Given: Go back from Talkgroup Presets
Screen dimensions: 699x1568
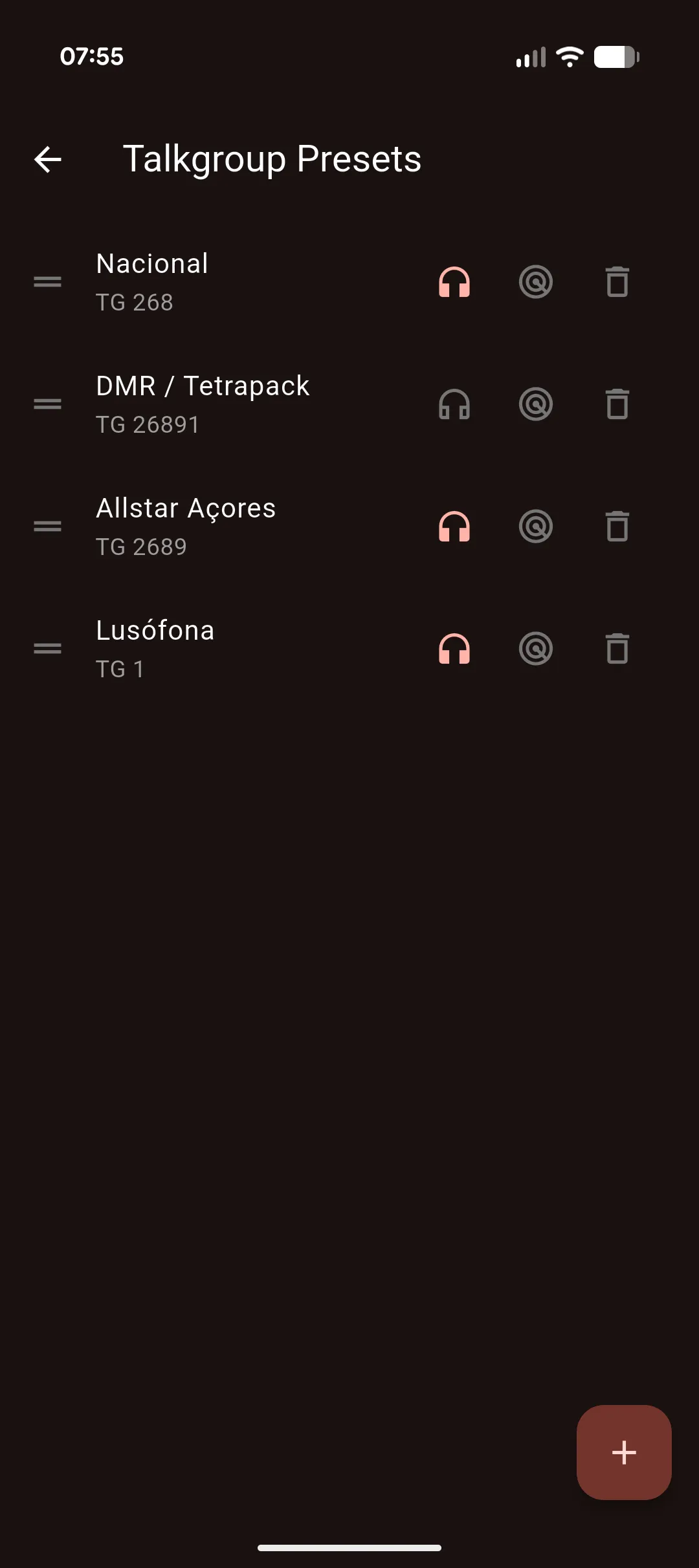Looking at the screenshot, I should pos(47,159).
